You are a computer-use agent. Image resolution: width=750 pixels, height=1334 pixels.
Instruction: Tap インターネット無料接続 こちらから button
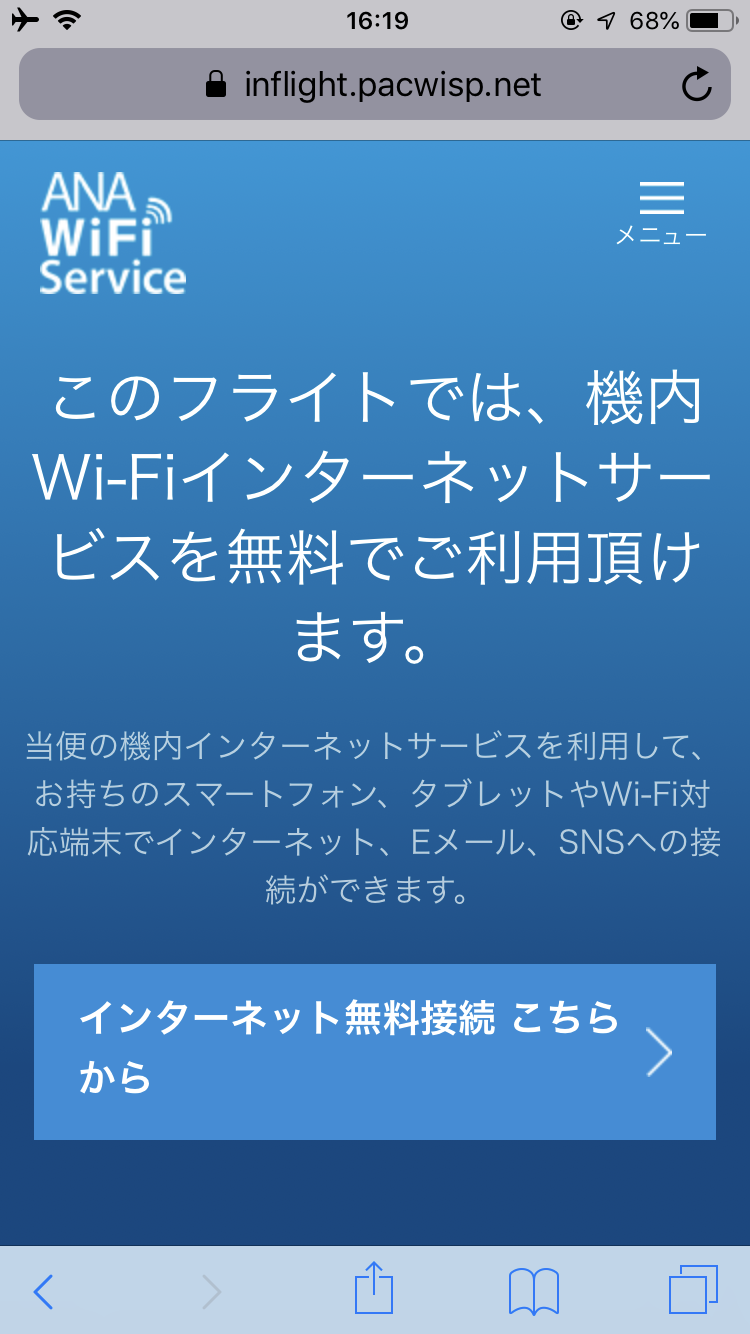coord(375,1051)
